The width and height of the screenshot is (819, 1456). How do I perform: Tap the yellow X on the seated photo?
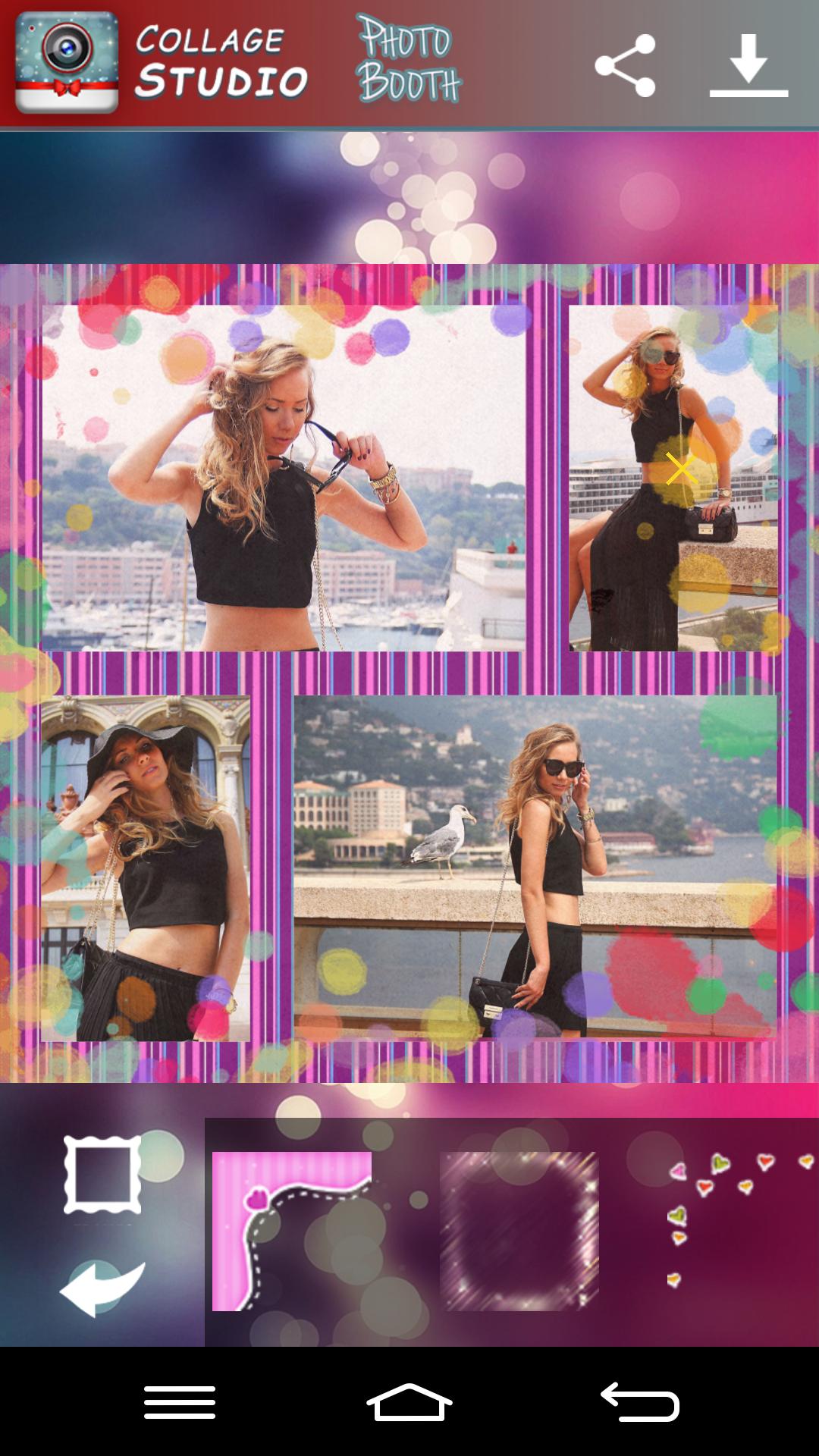pos(681,470)
